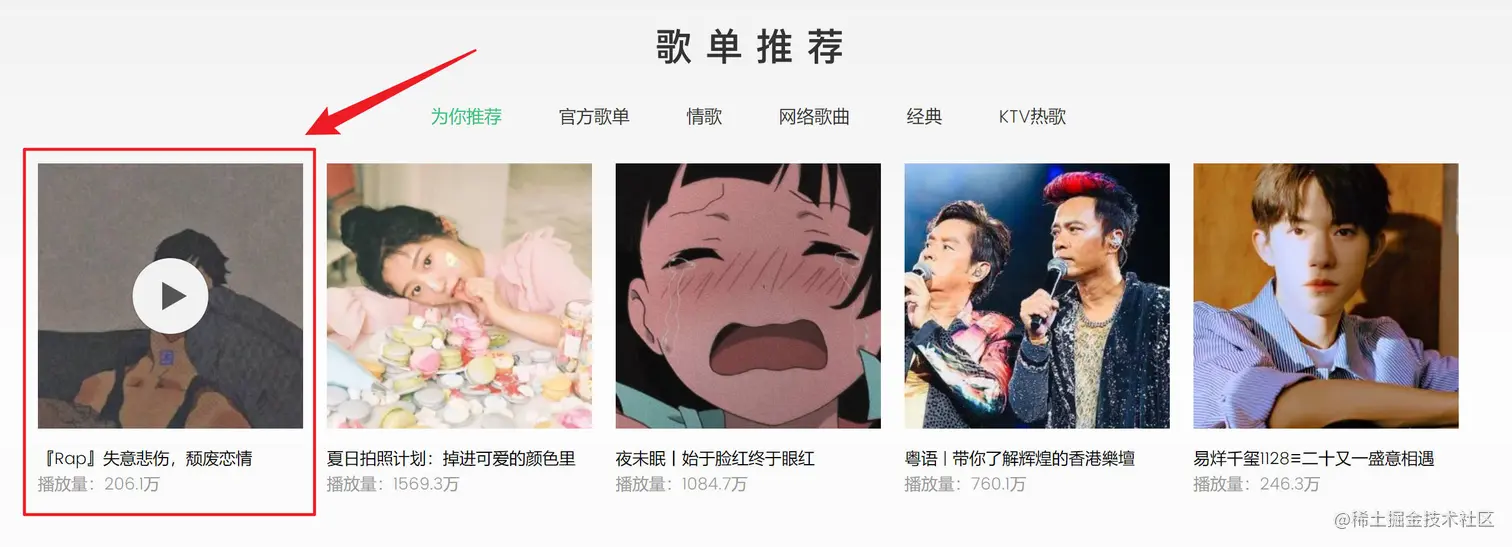
Task: Play the 『Rap』失意悲伤 playlist
Action: tap(170, 295)
